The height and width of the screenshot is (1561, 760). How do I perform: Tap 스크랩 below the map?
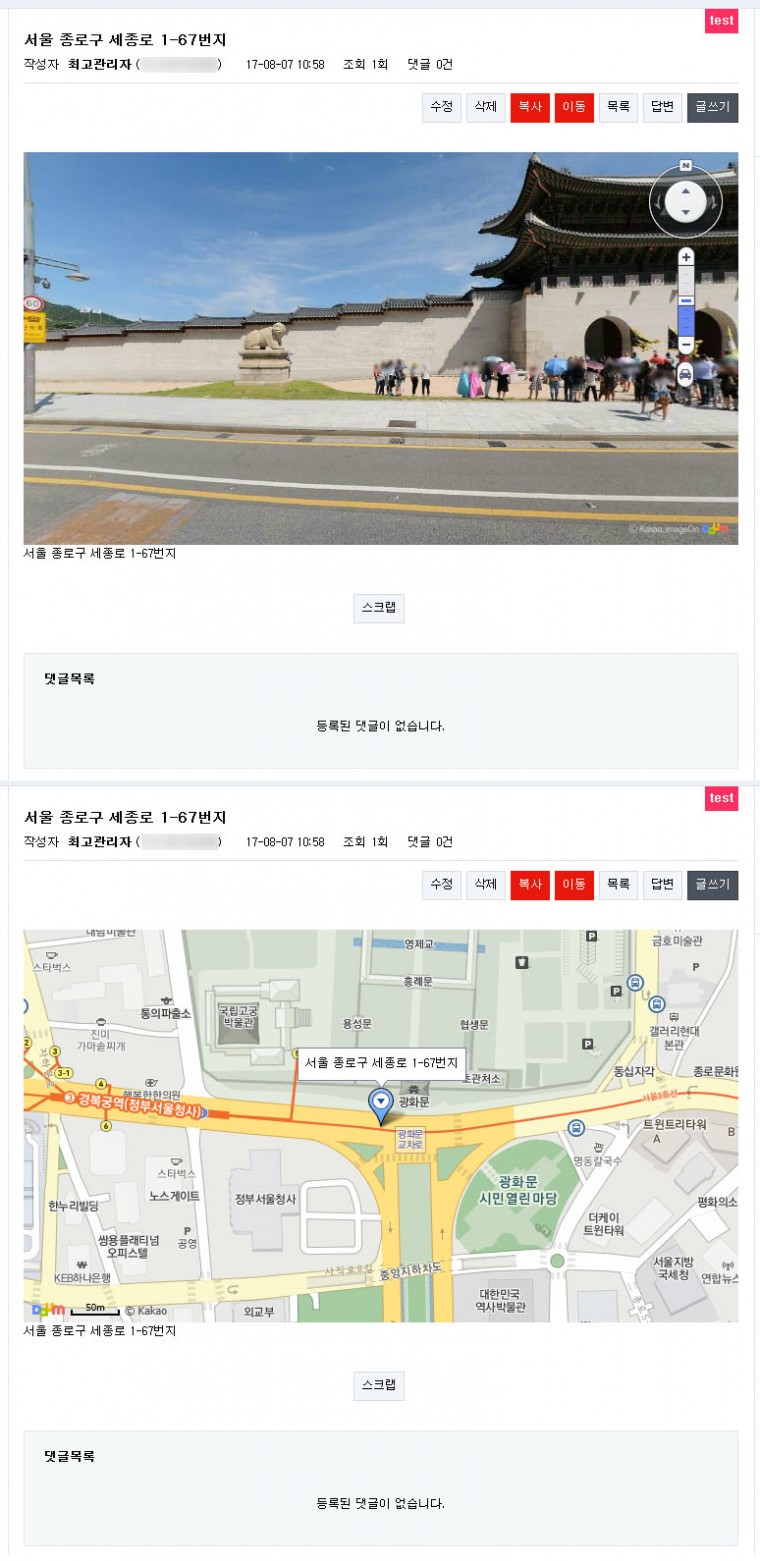379,1386
